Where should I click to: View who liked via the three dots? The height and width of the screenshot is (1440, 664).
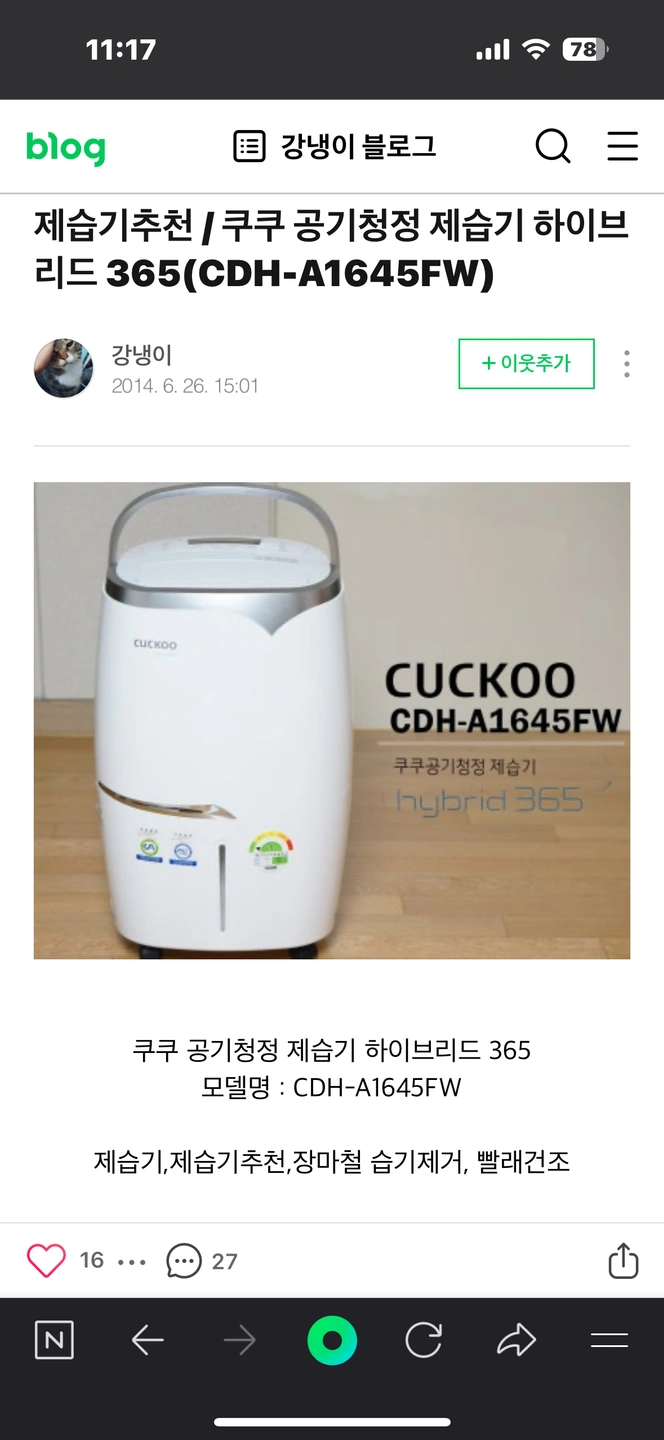coord(132,1261)
